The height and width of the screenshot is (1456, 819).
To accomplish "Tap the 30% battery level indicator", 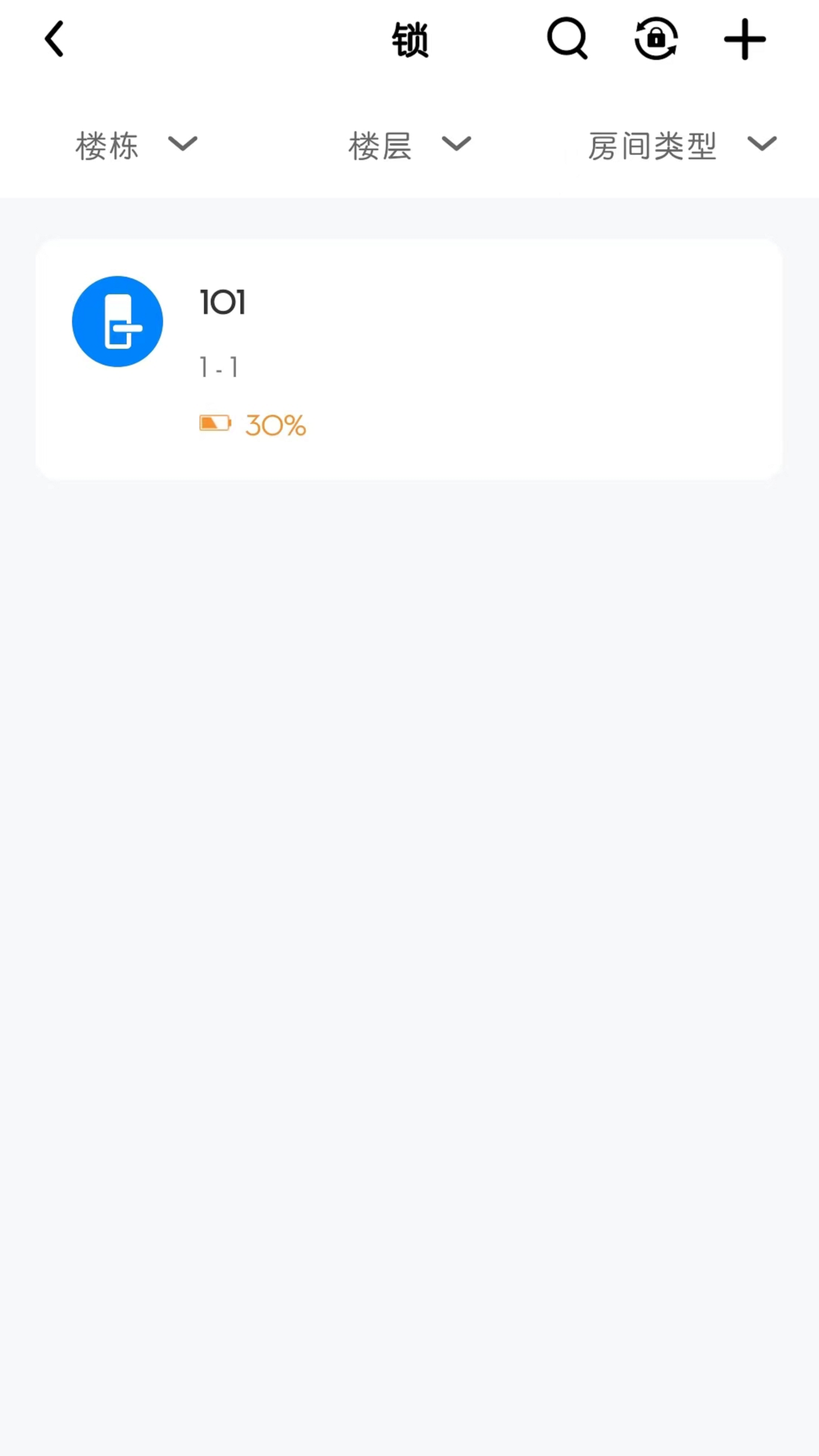I will point(275,425).
